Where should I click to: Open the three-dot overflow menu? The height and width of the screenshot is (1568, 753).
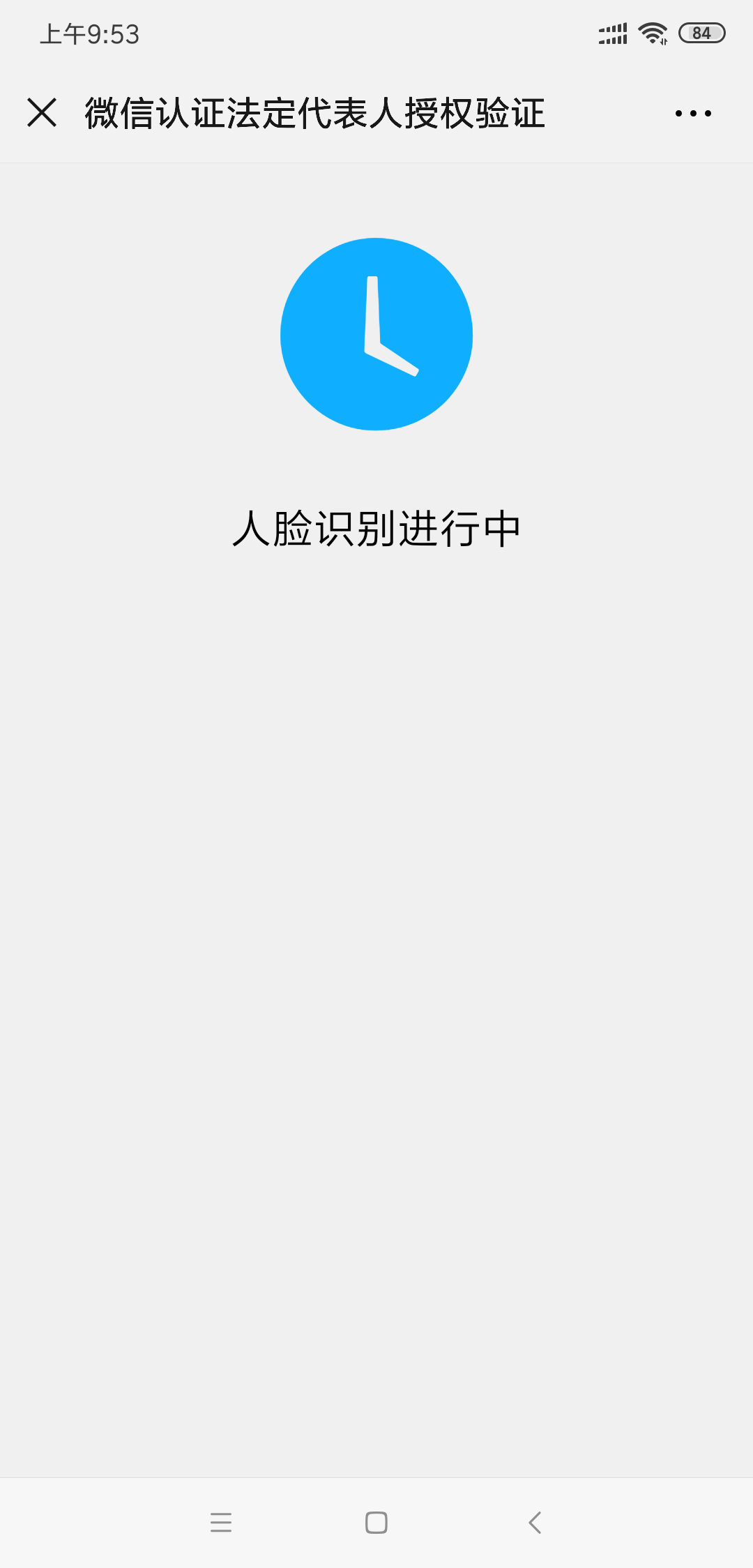pyautogui.click(x=693, y=113)
